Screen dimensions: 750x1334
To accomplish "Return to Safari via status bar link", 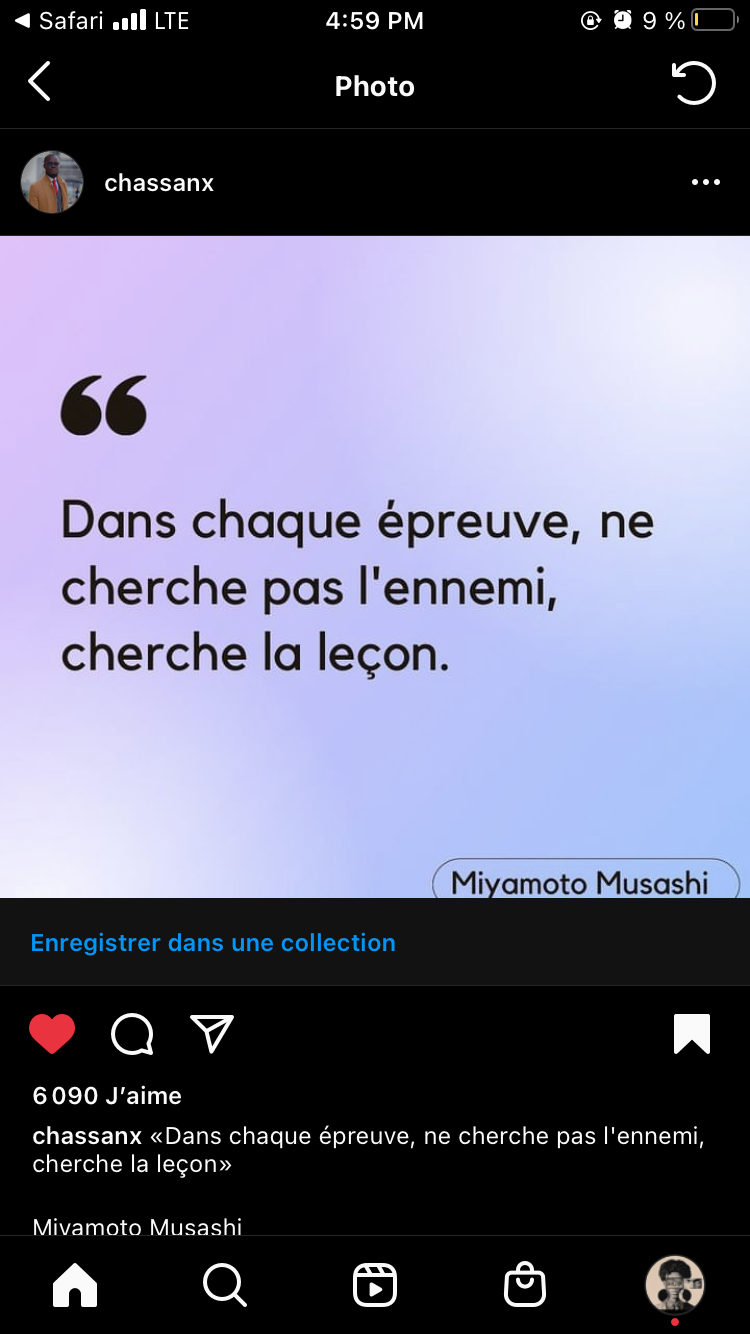I will pyautogui.click(x=58, y=20).
